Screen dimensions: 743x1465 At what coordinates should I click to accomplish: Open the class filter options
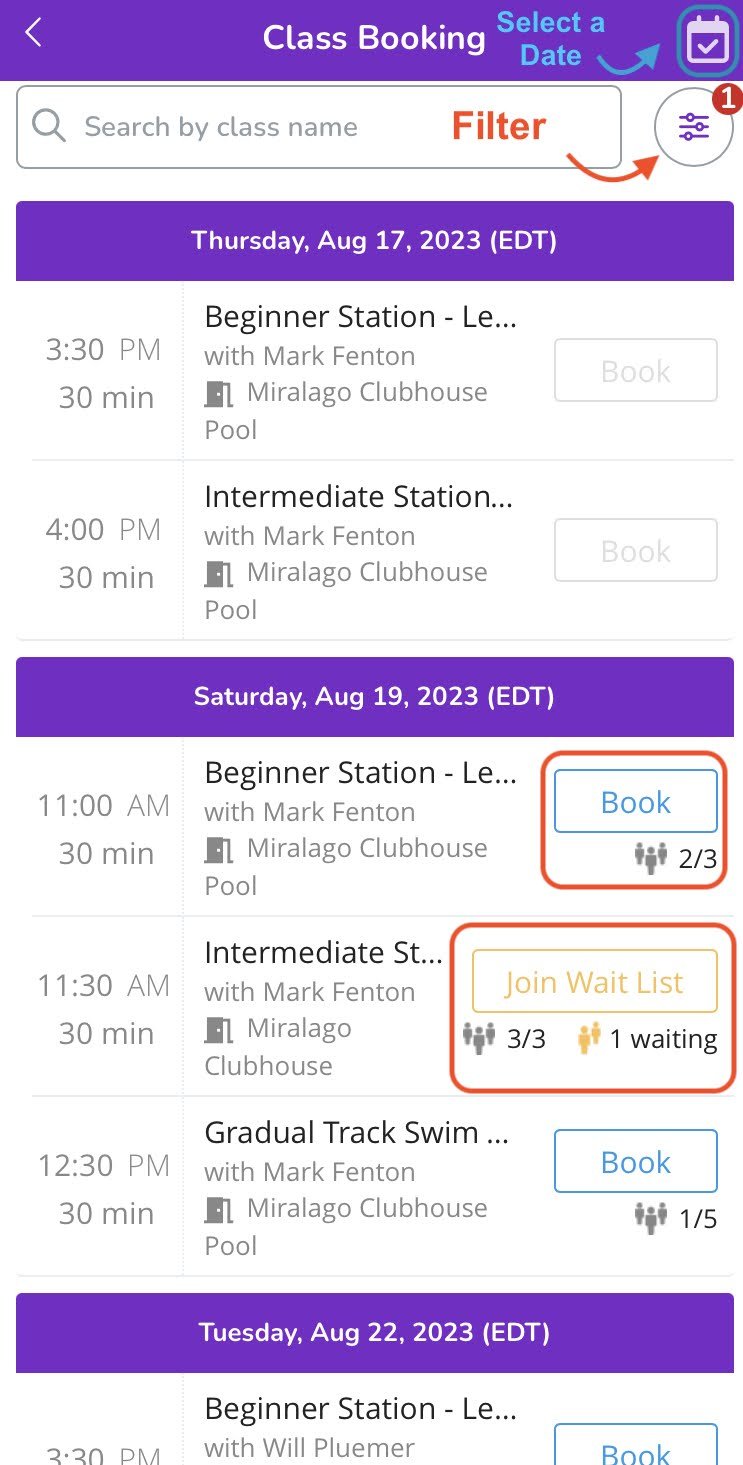(693, 127)
